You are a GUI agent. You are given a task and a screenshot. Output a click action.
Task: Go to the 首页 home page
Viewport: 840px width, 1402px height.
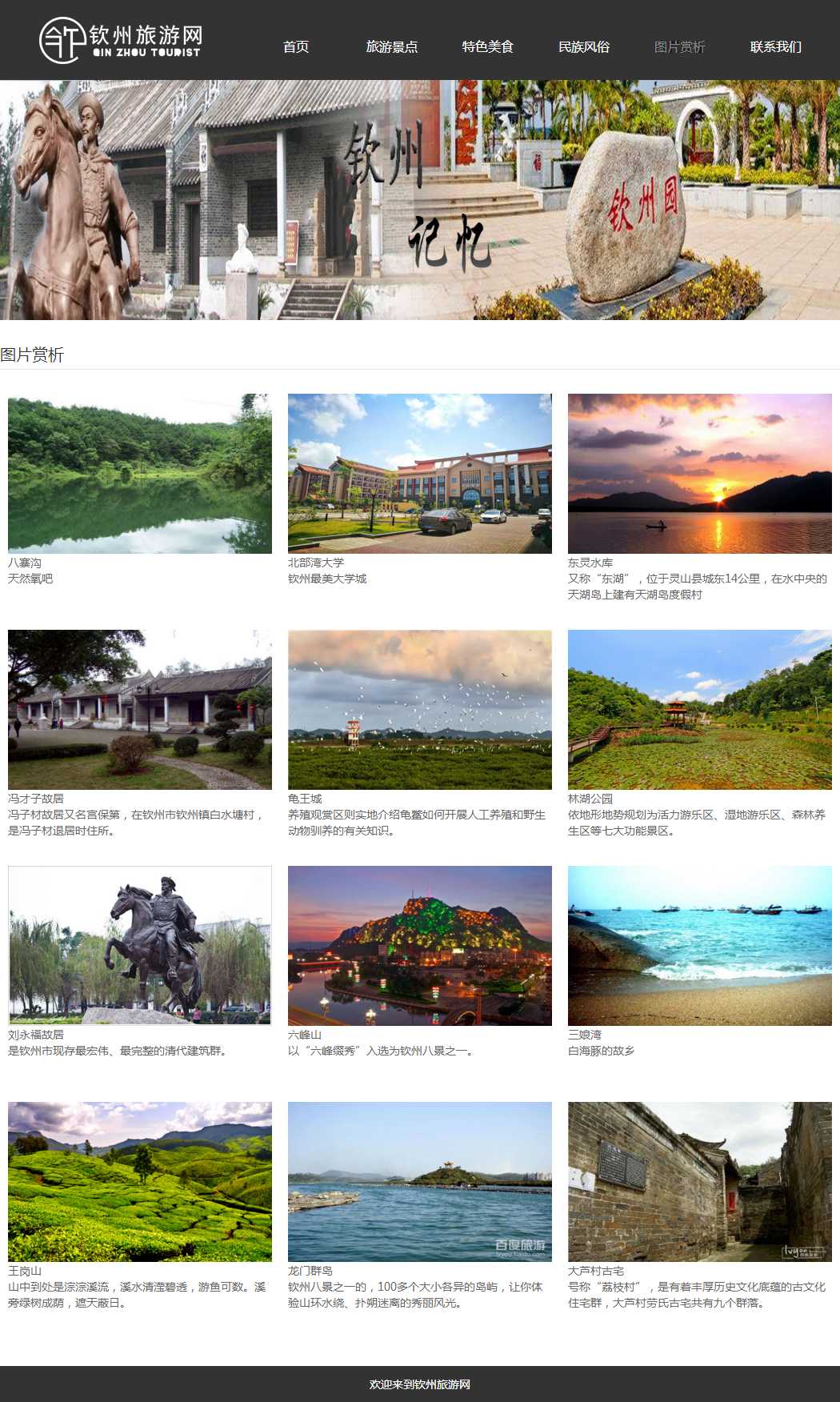tap(296, 46)
